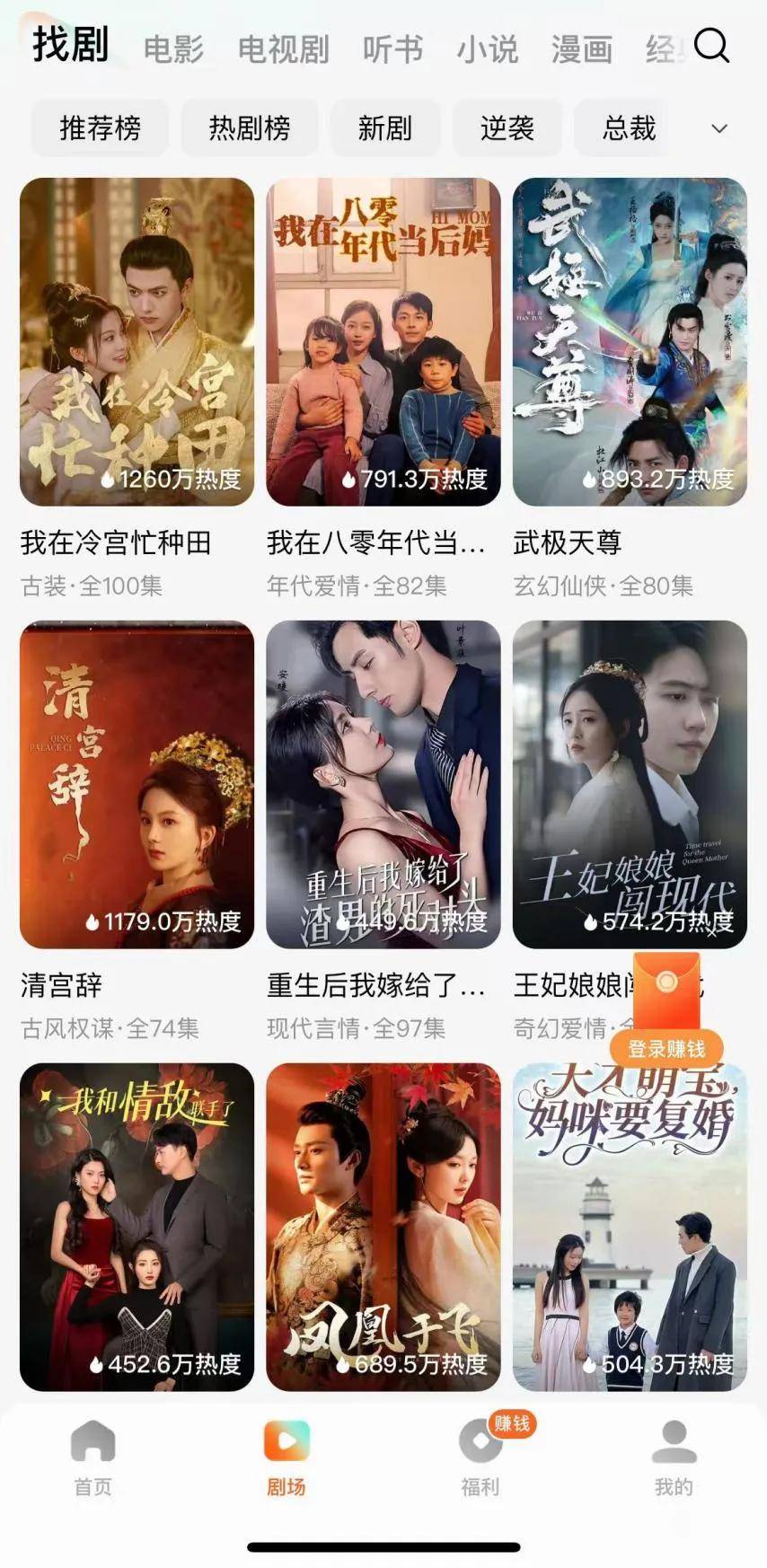
Task: Select the 热剧榜 chip
Action: pyautogui.click(x=250, y=128)
